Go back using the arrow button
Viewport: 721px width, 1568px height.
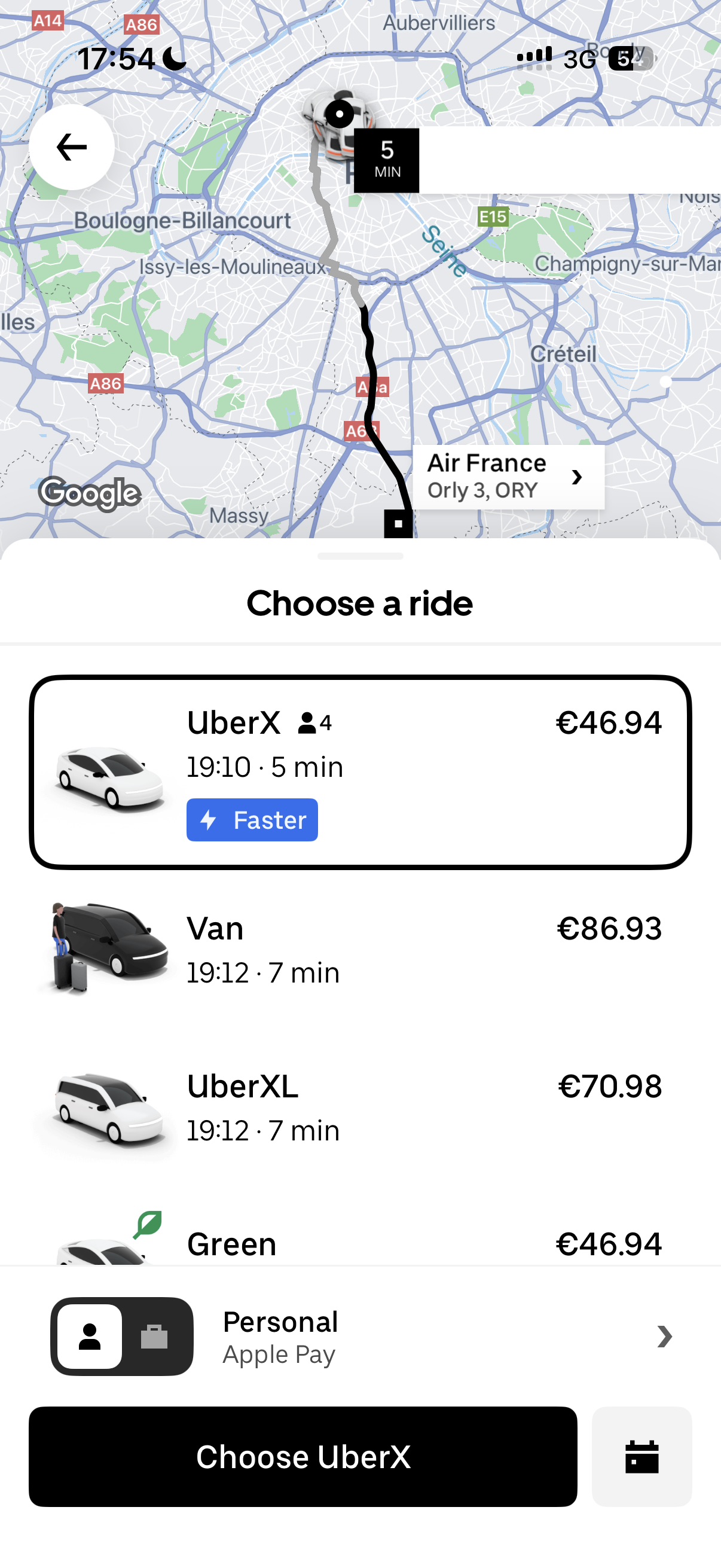click(71, 147)
